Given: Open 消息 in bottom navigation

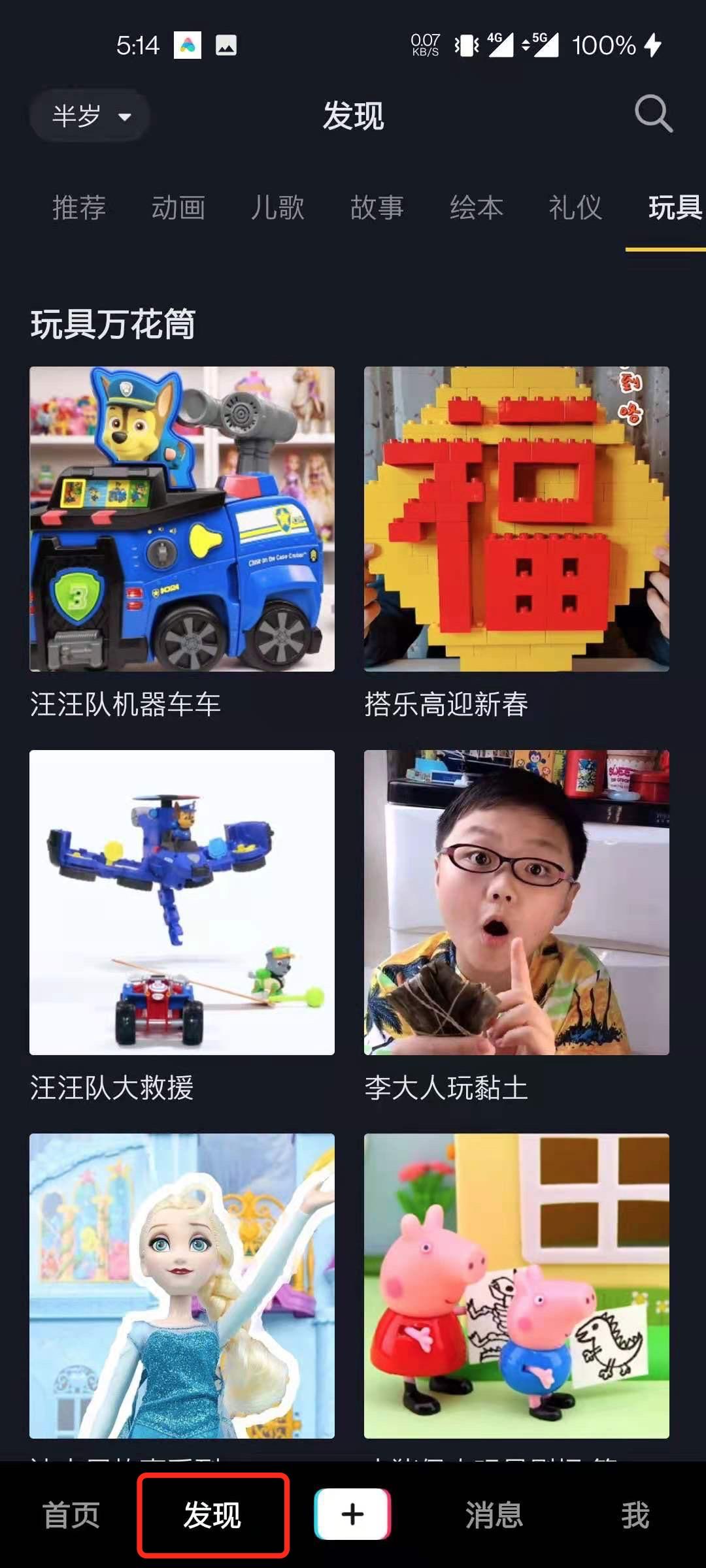Looking at the screenshot, I should 494,1515.
